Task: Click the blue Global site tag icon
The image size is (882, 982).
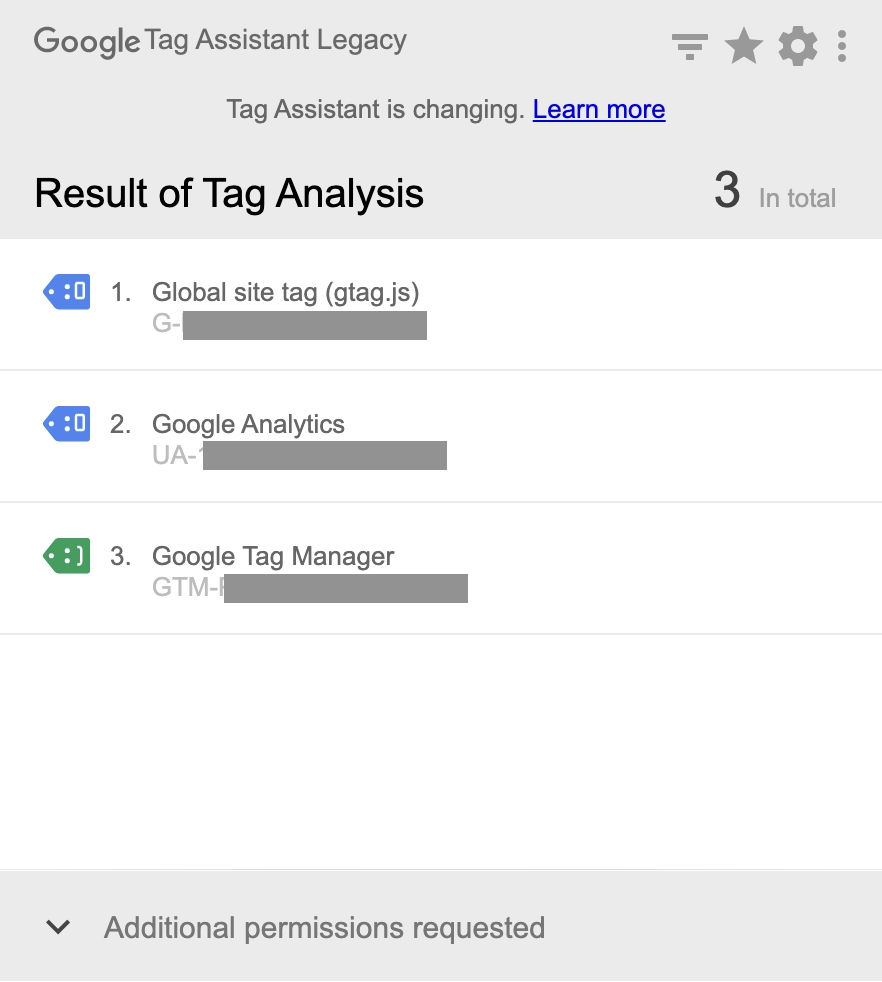Action: tap(66, 291)
